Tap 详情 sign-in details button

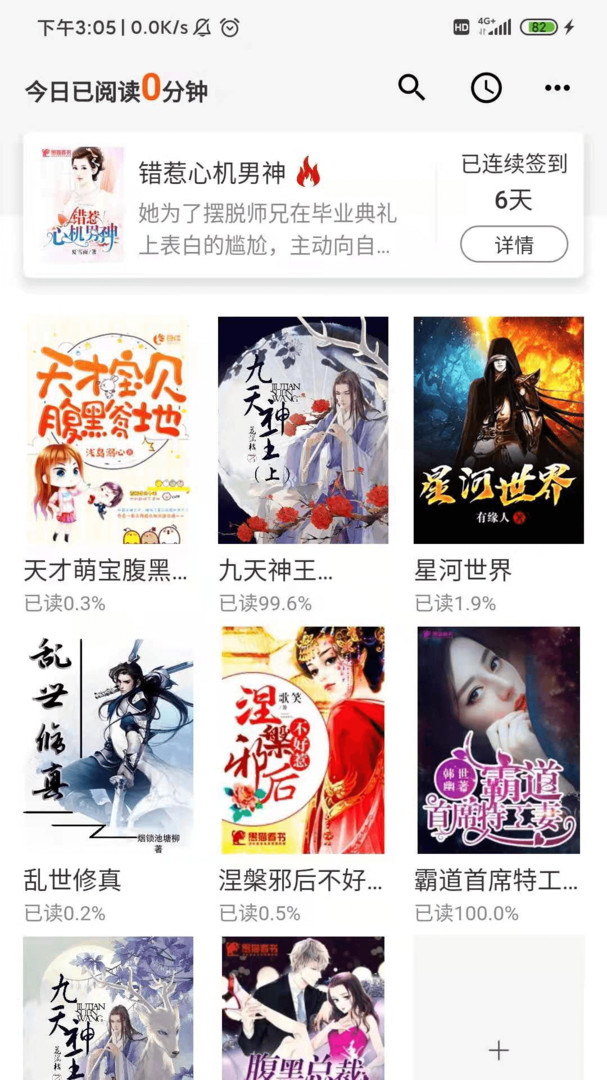pyautogui.click(x=514, y=244)
